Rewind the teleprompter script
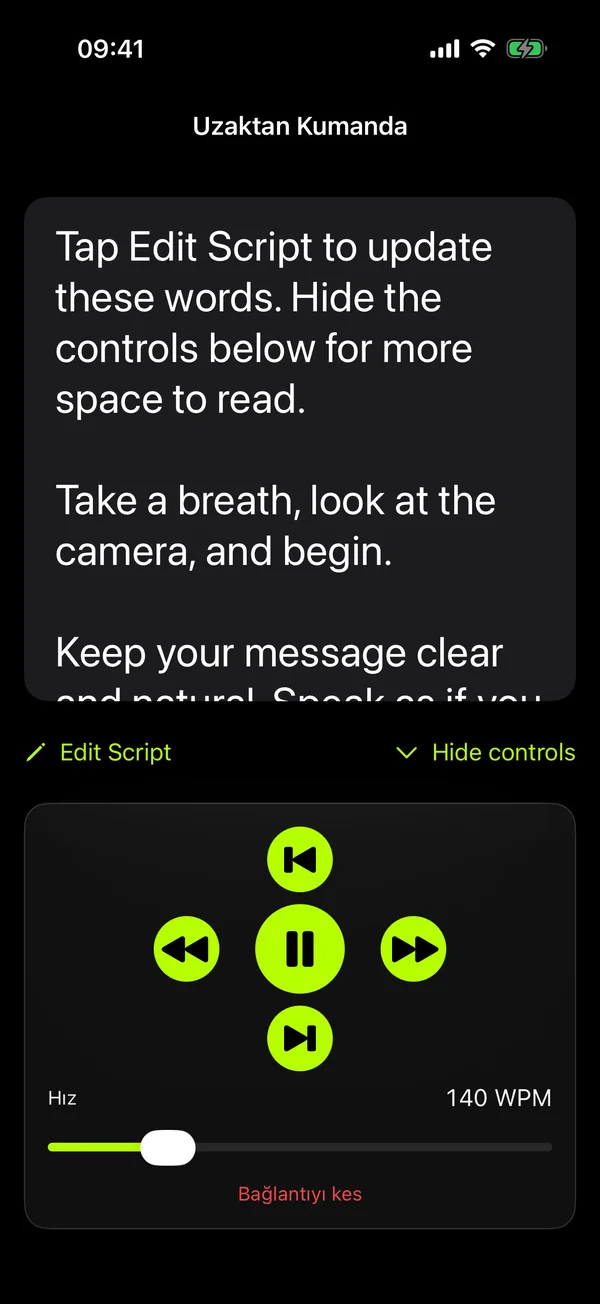Viewport: 600px width, 1304px height. [186, 949]
